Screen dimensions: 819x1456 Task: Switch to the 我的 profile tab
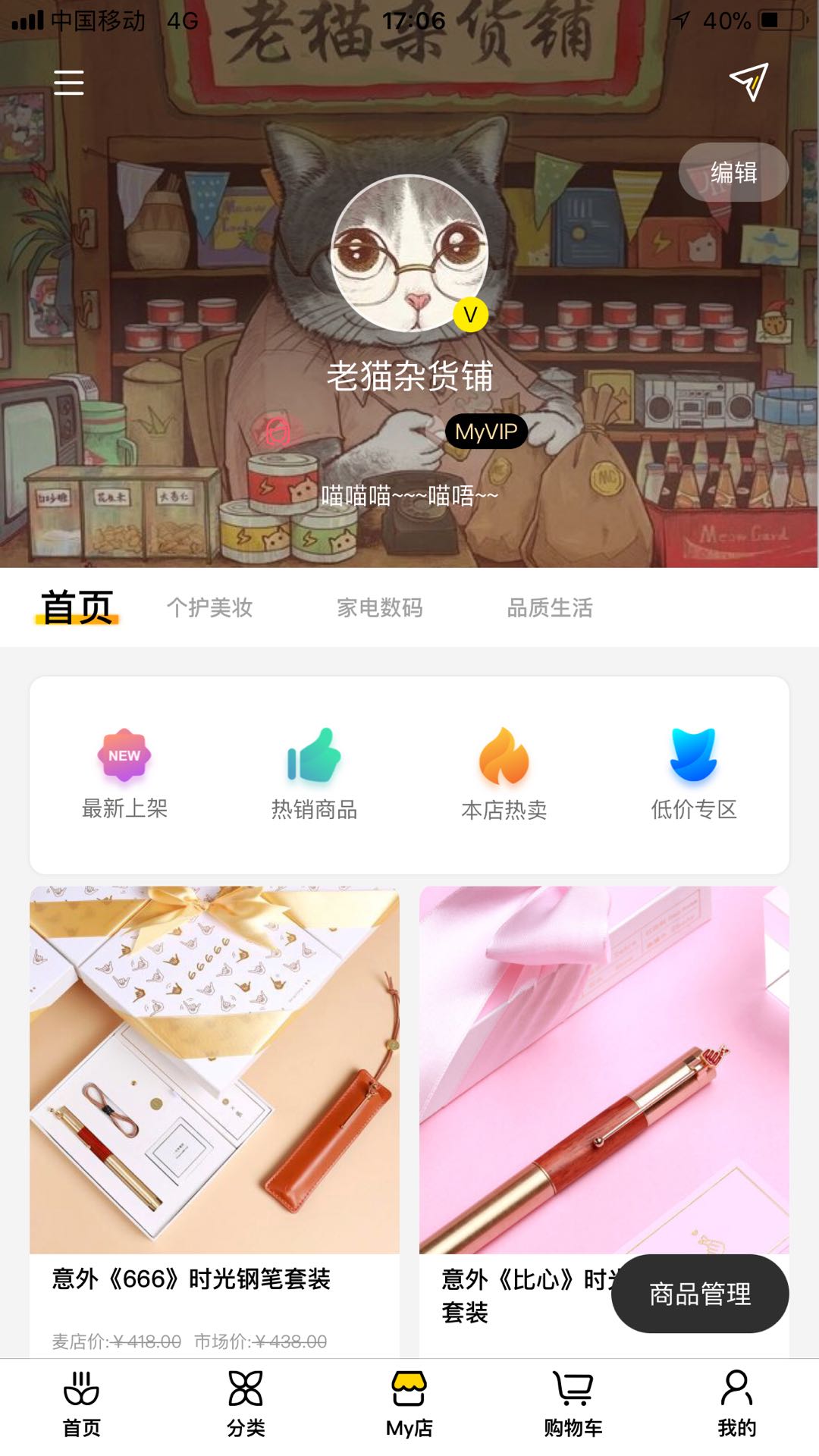pyautogui.click(x=737, y=1404)
